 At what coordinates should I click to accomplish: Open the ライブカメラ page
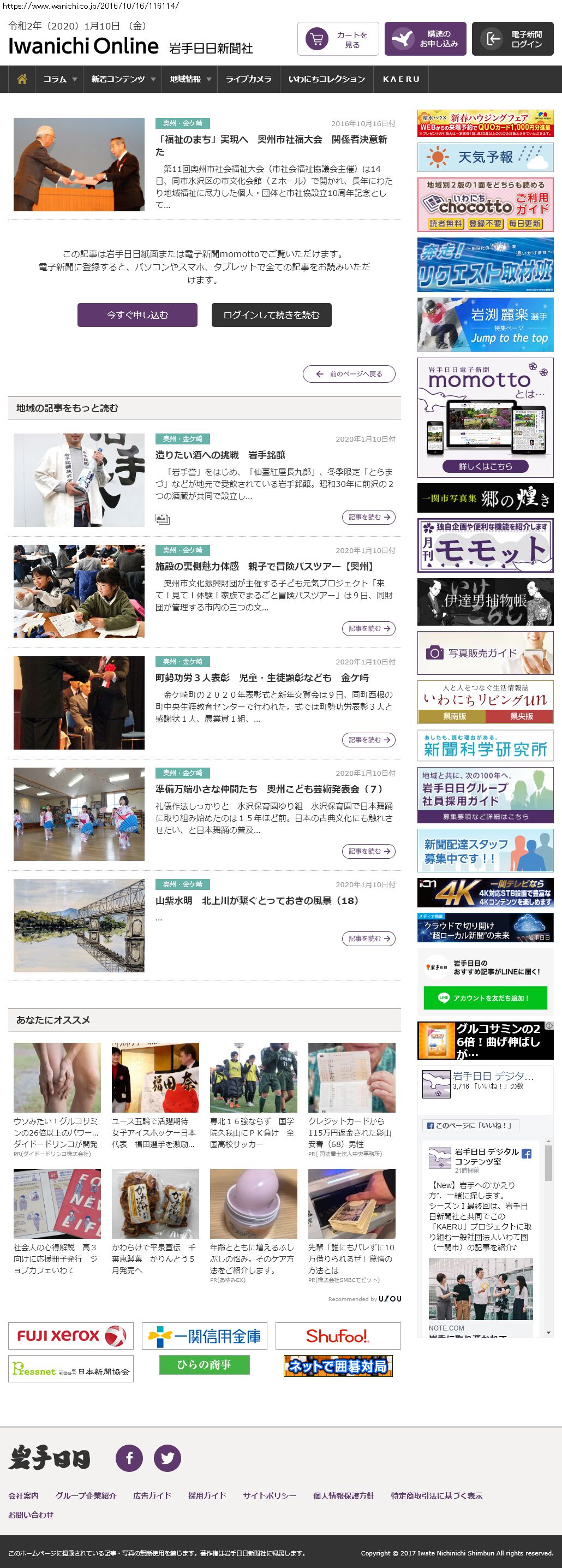coord(248,79)
